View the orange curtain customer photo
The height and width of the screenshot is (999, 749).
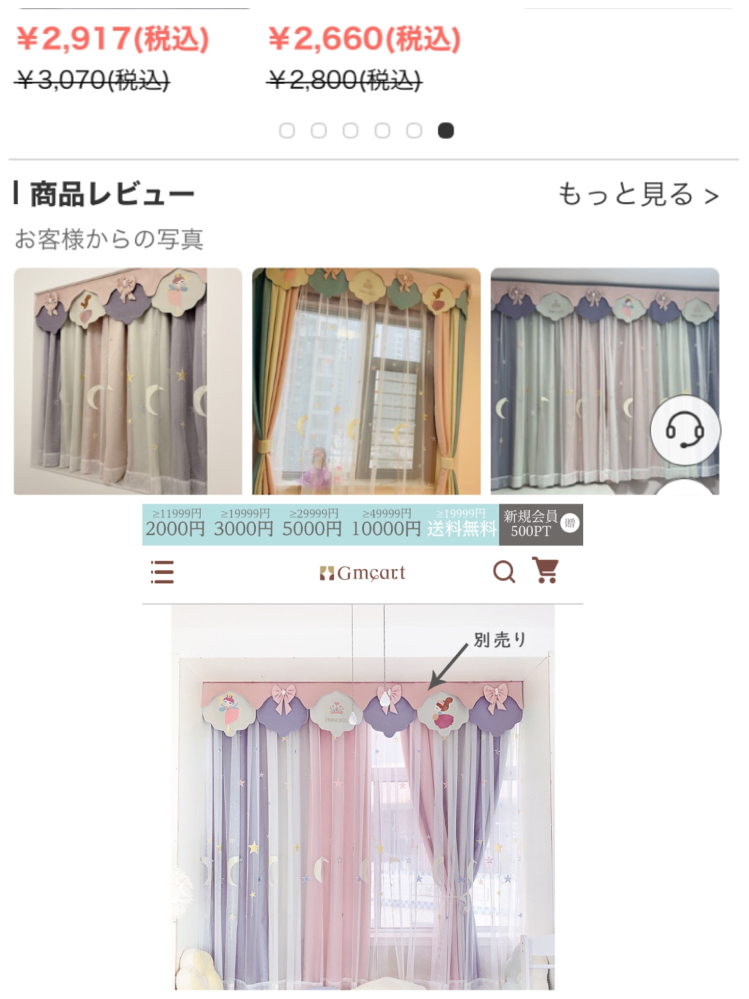pyautogui.click(x=366, y=379)
